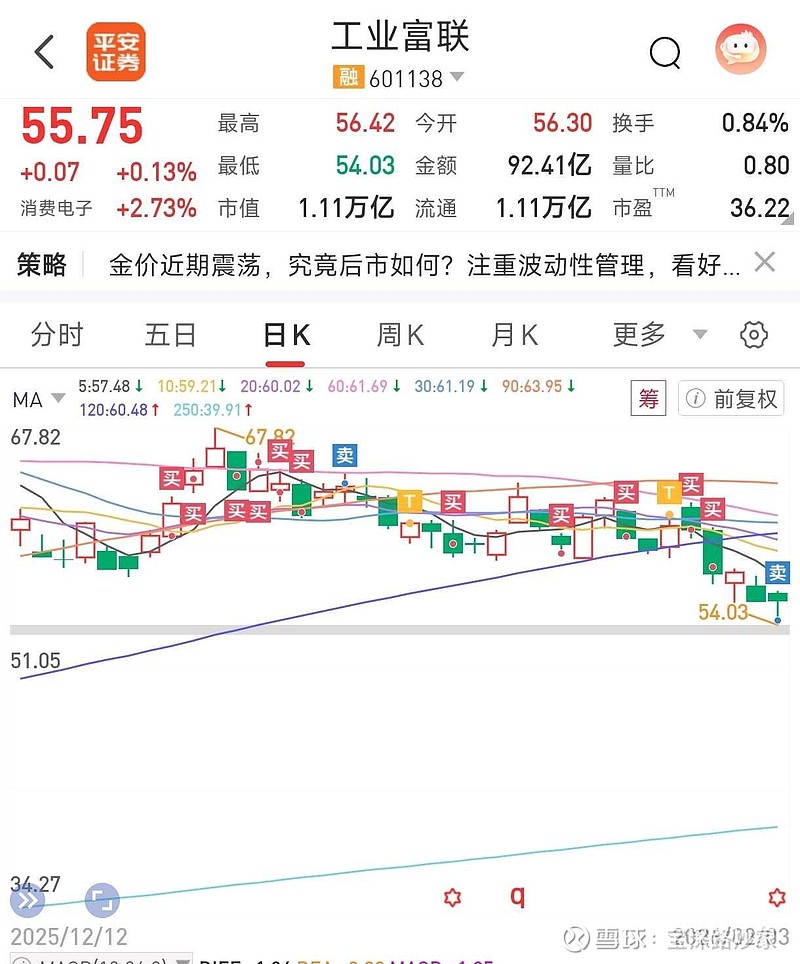
Task: Switch to the 分时 intraday tab
Action: tap(57, 335)
